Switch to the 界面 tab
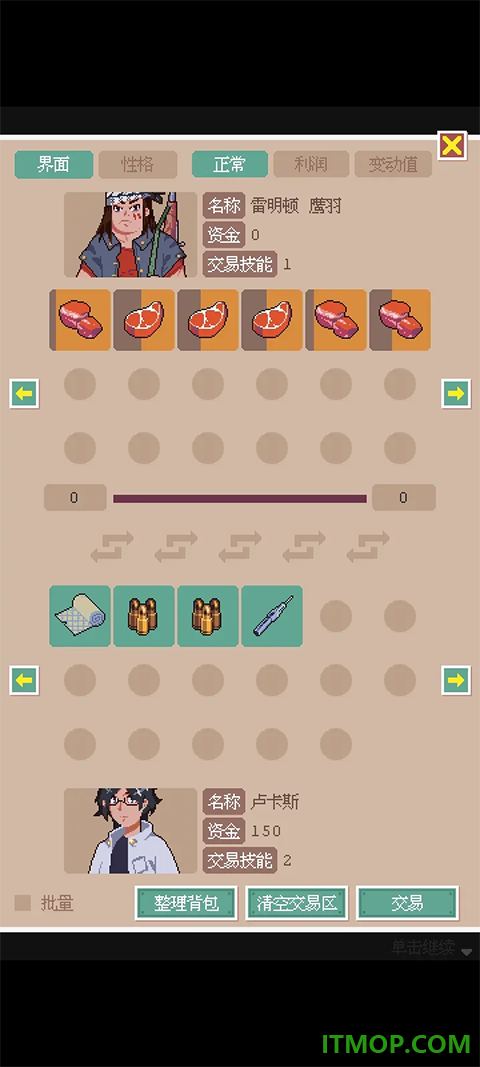The image size is (480, 1067). [54, 165]
